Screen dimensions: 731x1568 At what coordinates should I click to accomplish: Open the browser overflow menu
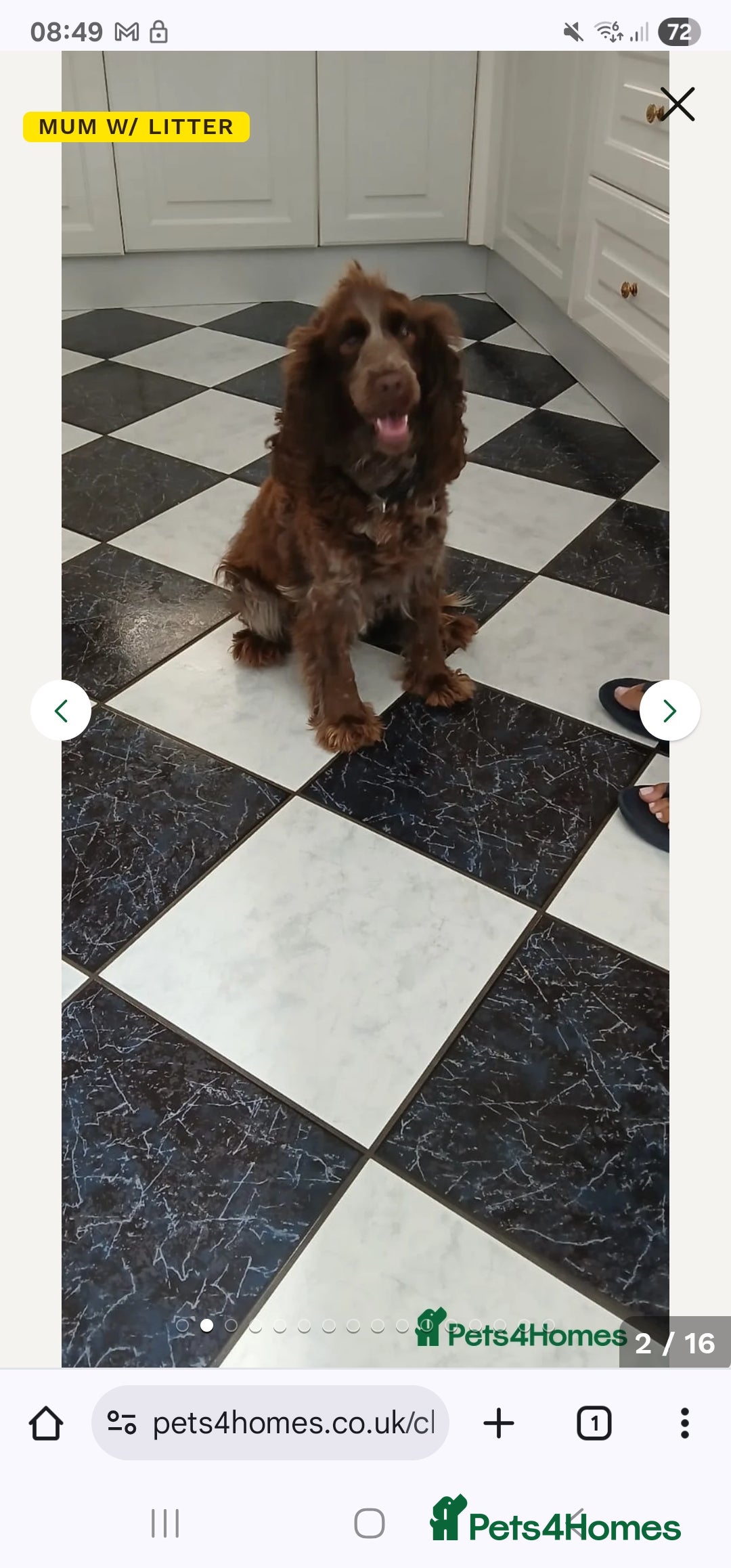684,1422
